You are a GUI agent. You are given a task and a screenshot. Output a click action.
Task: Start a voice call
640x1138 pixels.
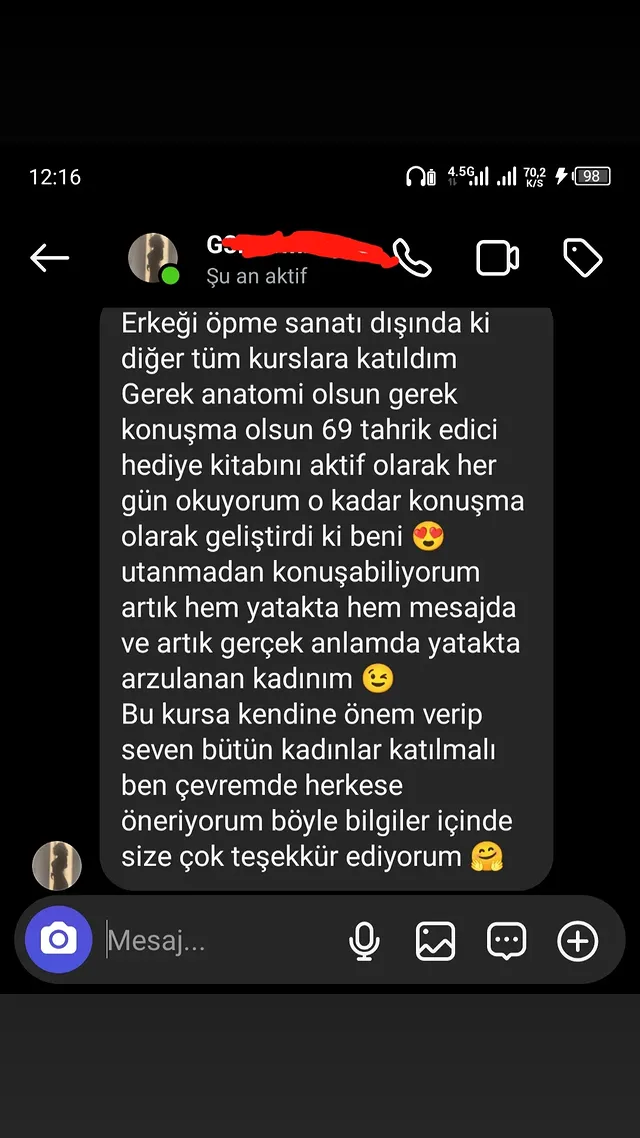point(412,258)
